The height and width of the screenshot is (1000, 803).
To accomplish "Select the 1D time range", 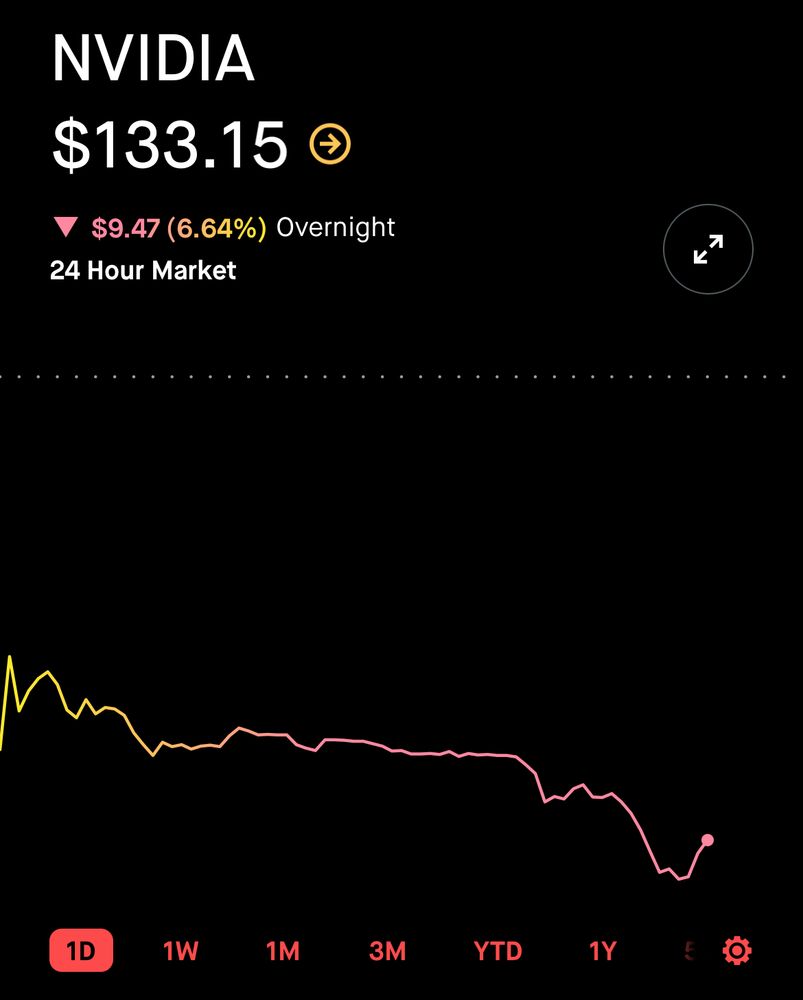I will click(81, 951).
